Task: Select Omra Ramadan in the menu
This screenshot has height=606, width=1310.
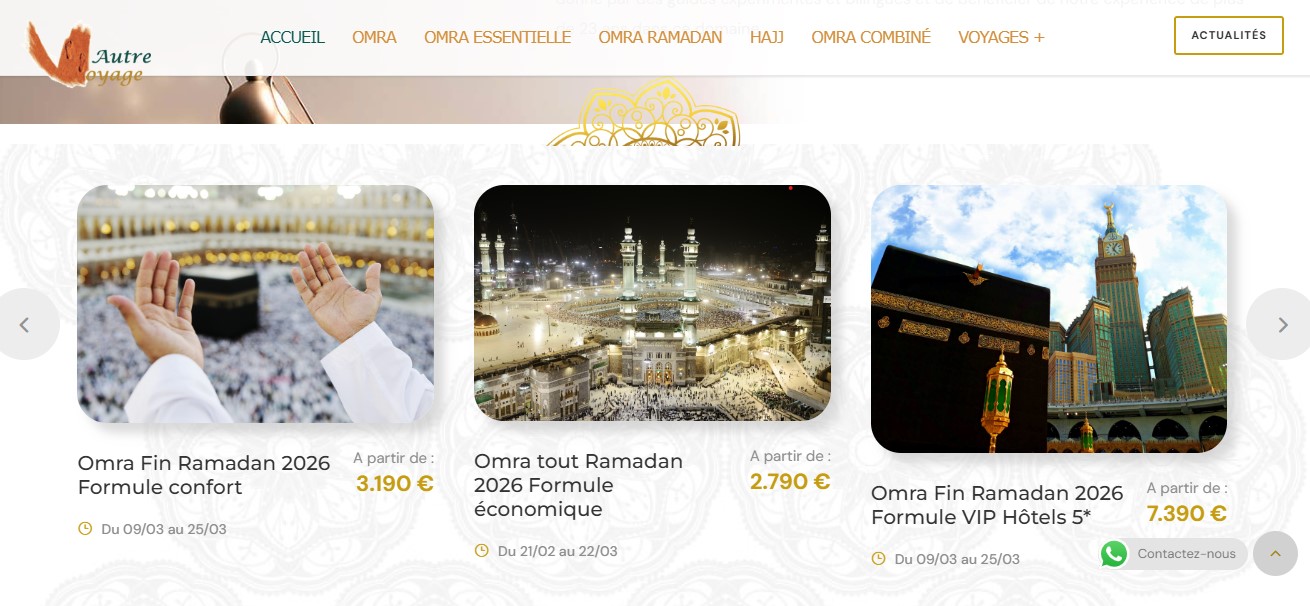Action: tap(660, 37)
